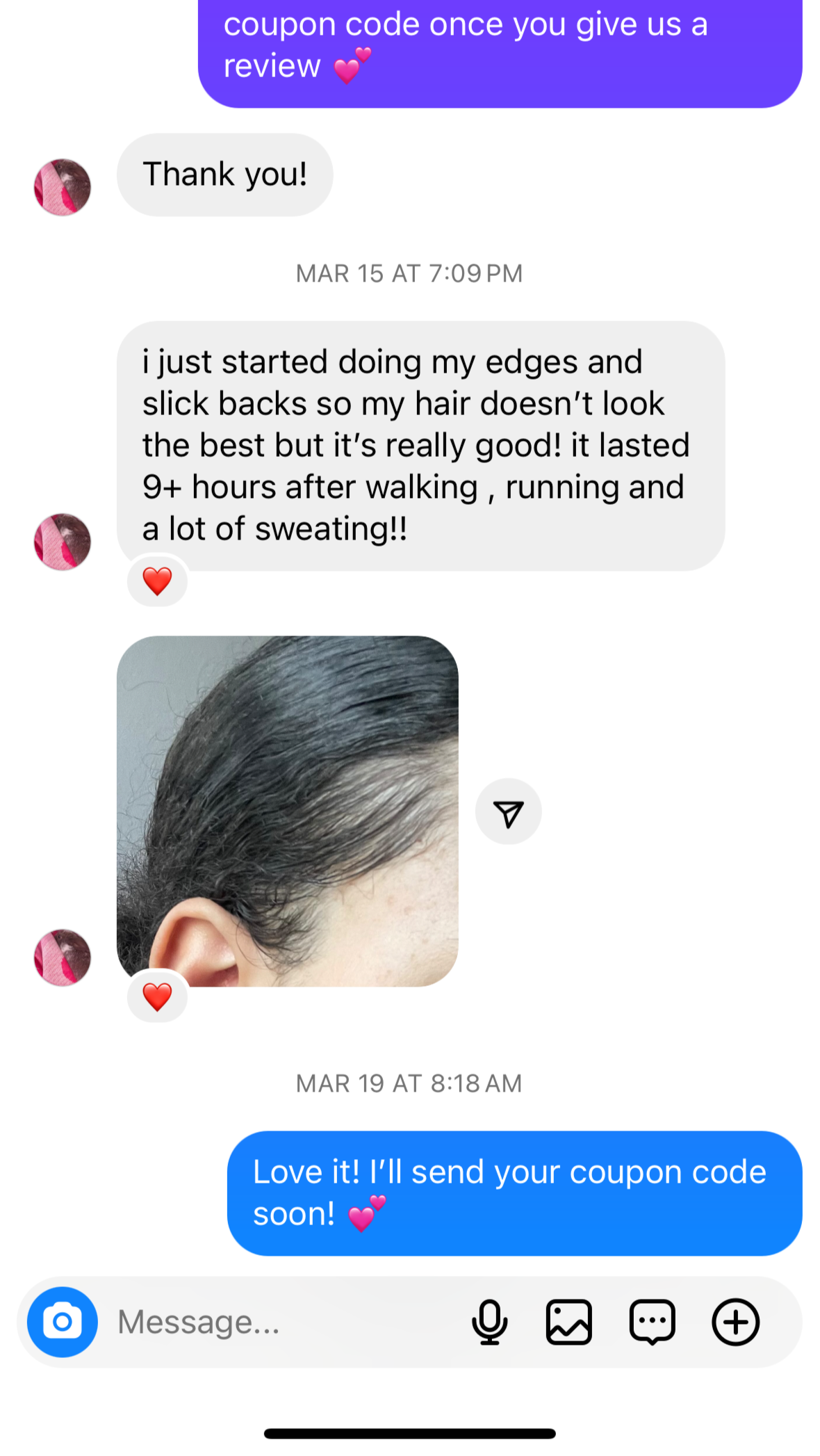Open sender's profile picture beside Thank you!
This screenshot has height=1456, width=820.
[63, 187]
